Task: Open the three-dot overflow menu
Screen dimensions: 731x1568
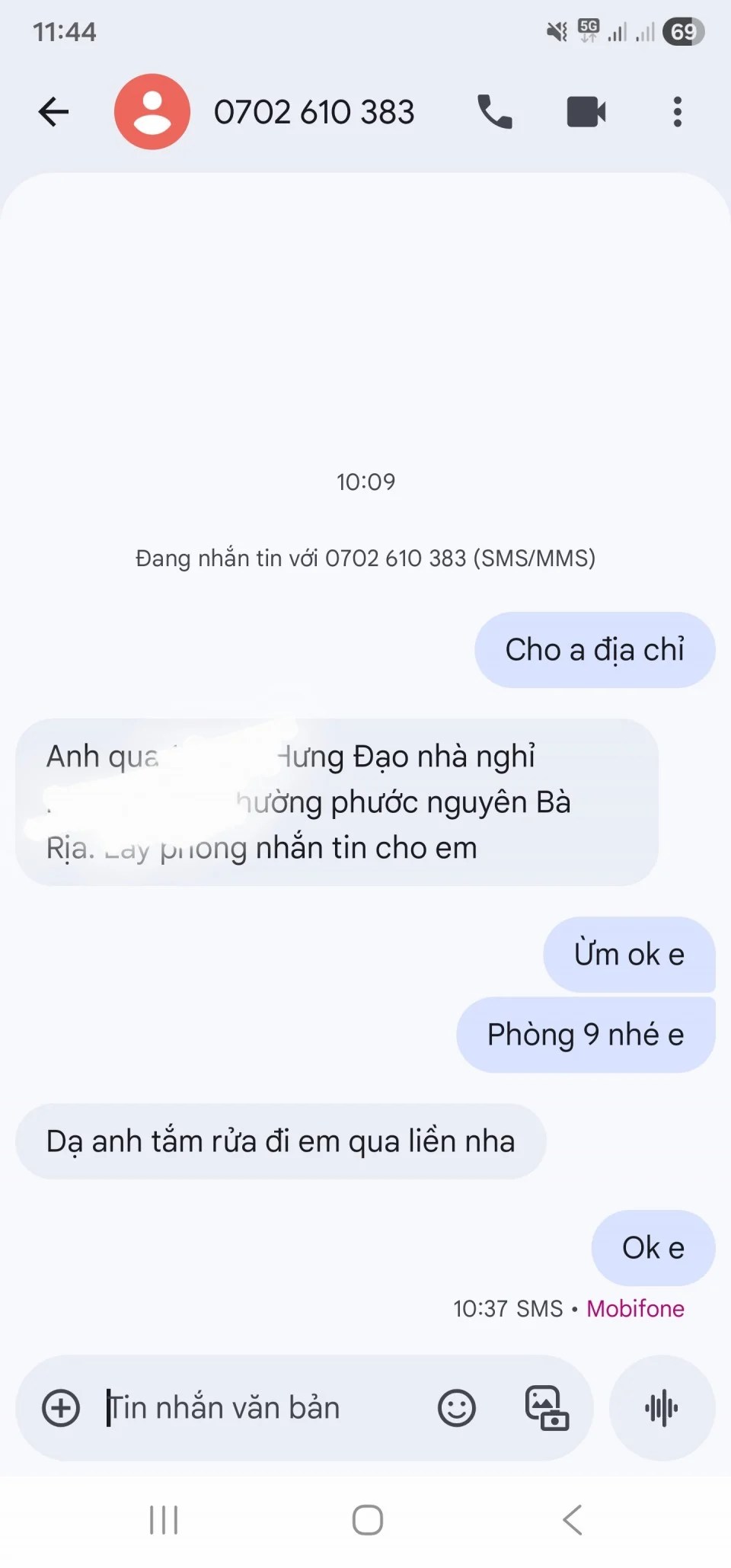Action: tap(677, 112)
